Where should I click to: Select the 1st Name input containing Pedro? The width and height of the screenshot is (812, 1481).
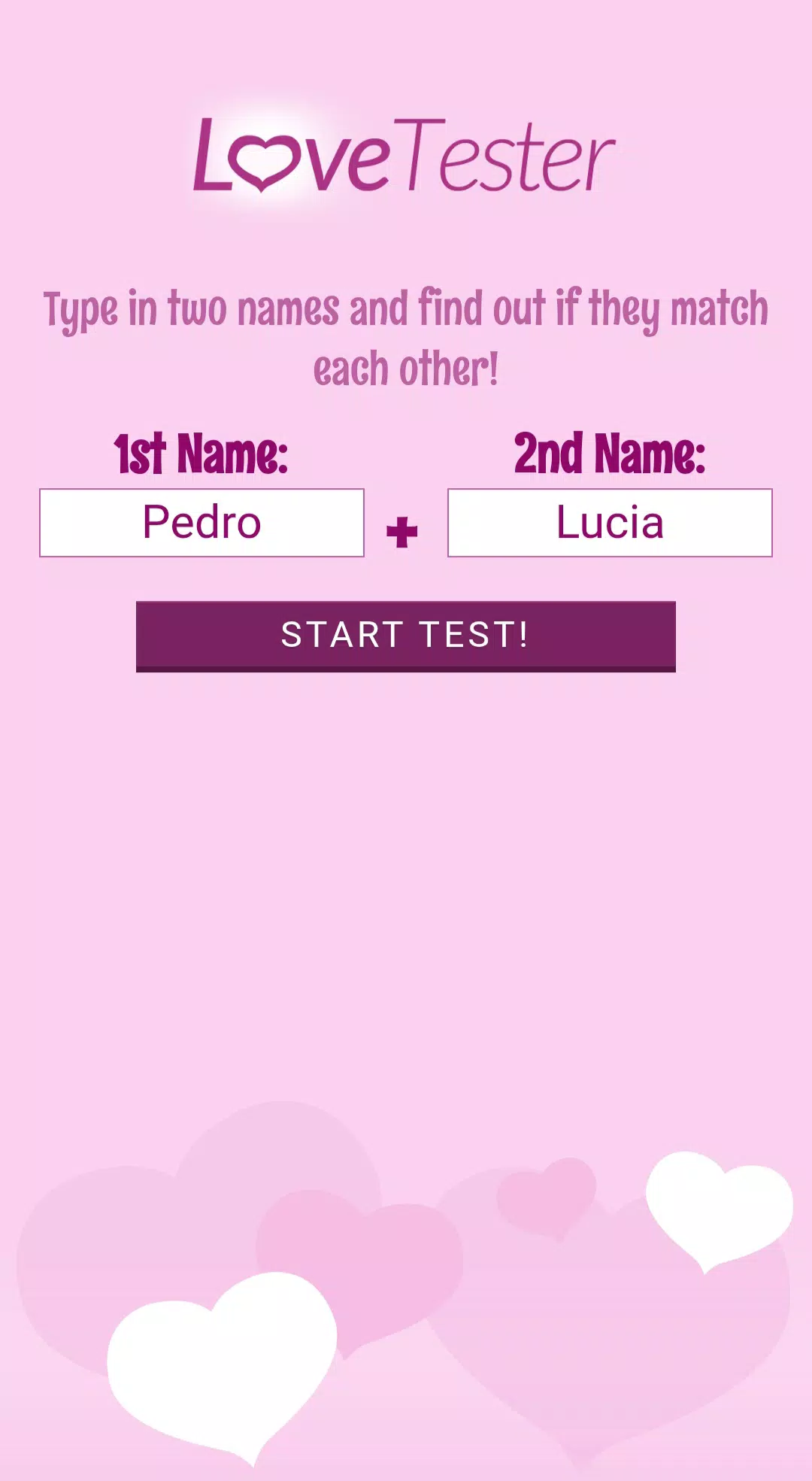pos(201,523)
